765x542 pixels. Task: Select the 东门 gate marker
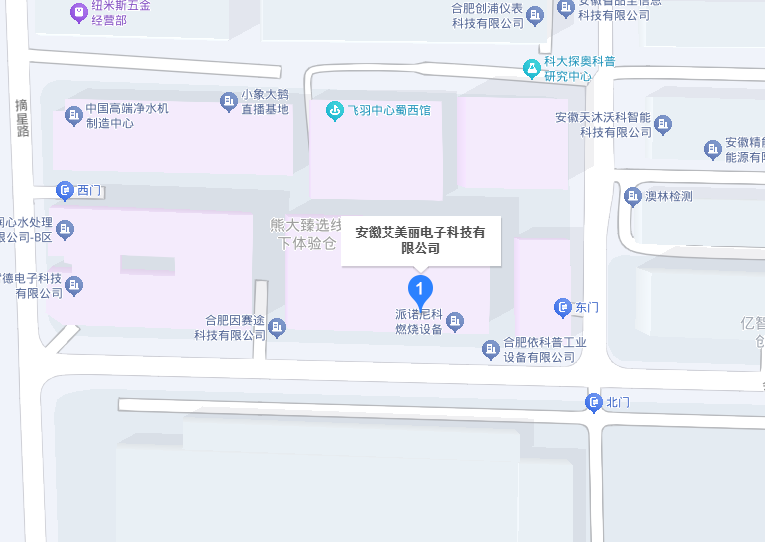(x=562, y=307)
